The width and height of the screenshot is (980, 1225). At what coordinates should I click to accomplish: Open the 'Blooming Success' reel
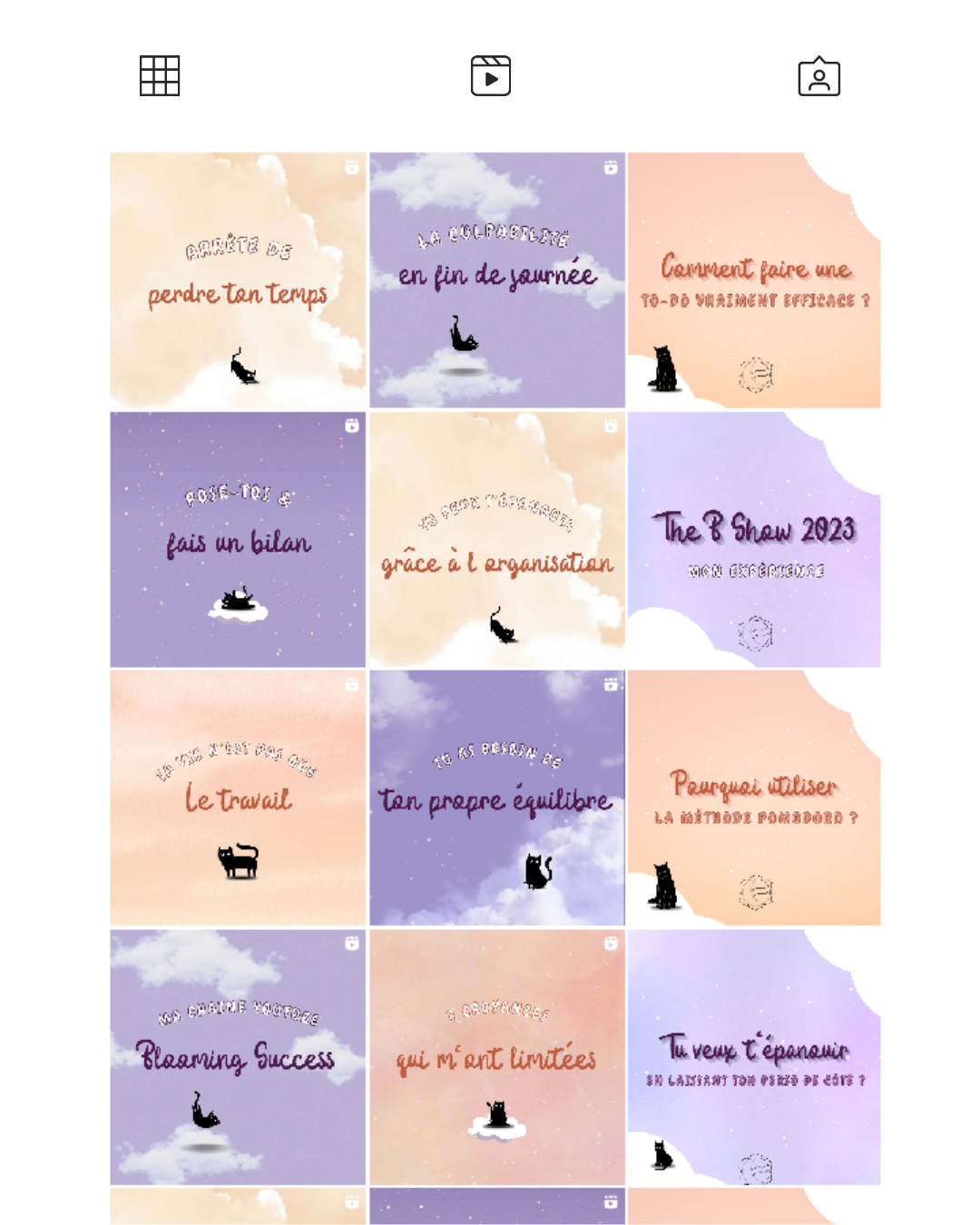pyautogui.click(x=238, y=1057)
